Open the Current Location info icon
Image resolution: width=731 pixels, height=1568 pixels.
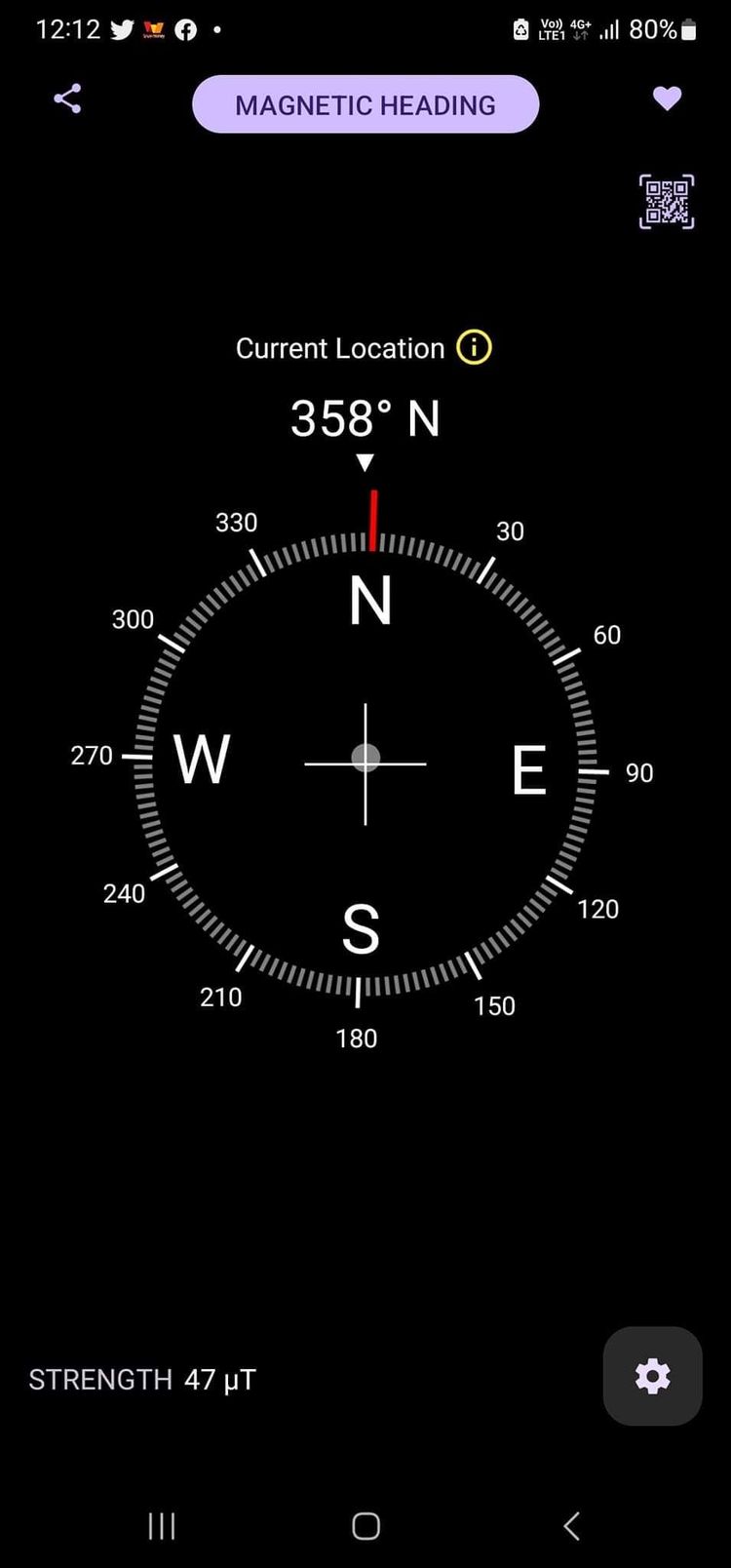pos(475,347)
